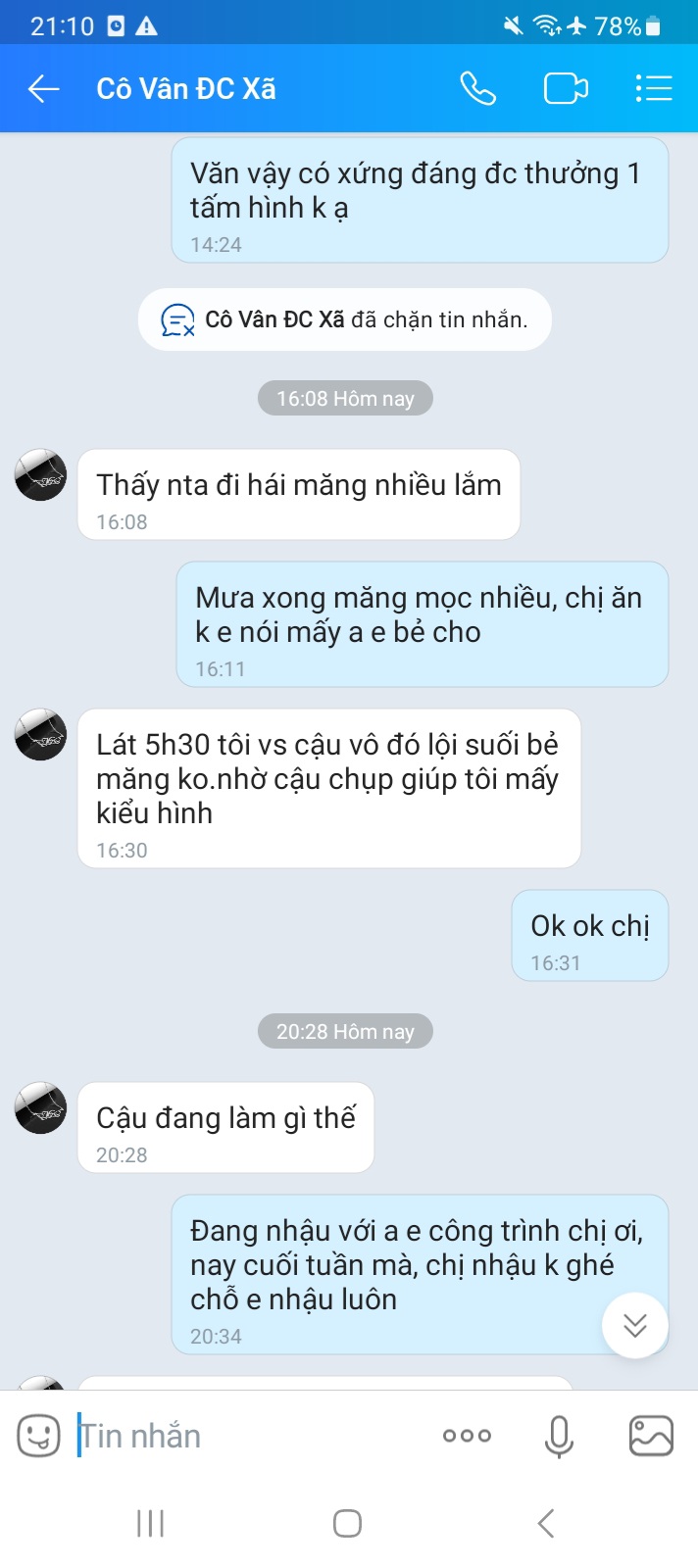698x1568 pixels.
Task: Jump to the latest messages
Action: [635, 1326]
